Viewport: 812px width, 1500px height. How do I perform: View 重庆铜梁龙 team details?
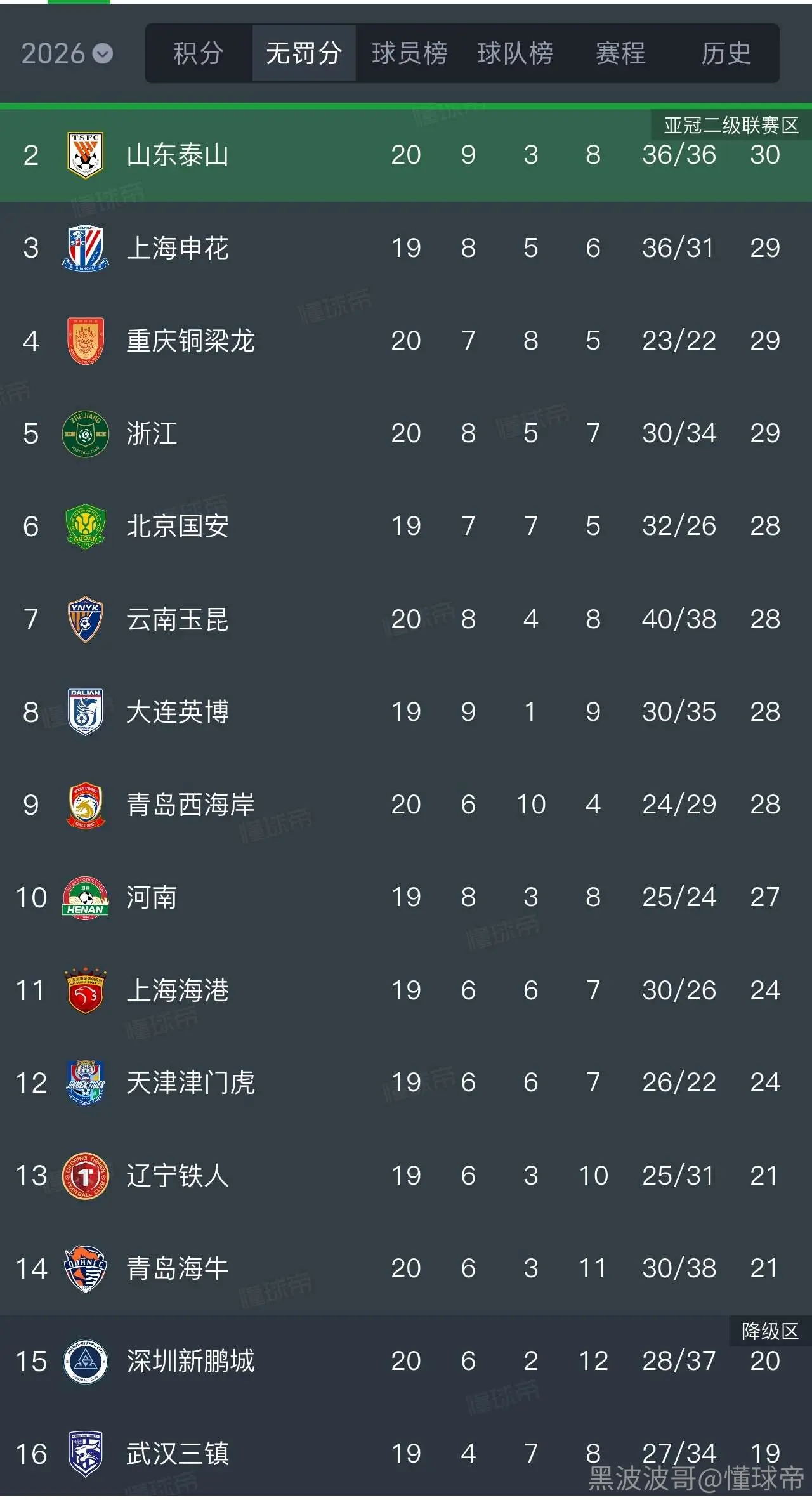click(x=406, y=341)
